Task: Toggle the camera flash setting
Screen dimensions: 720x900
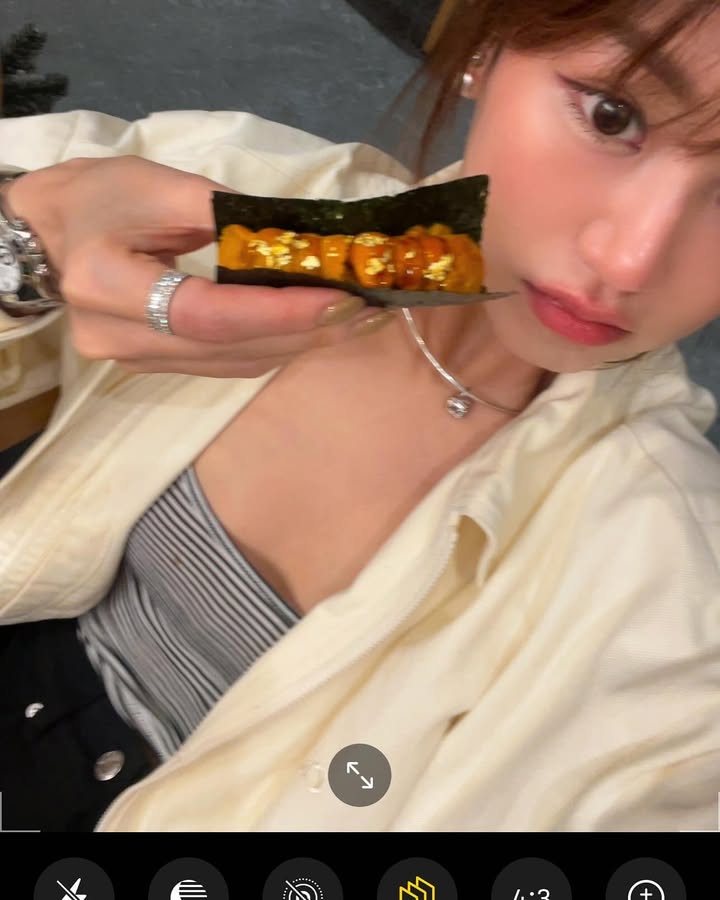Action: 74,888
